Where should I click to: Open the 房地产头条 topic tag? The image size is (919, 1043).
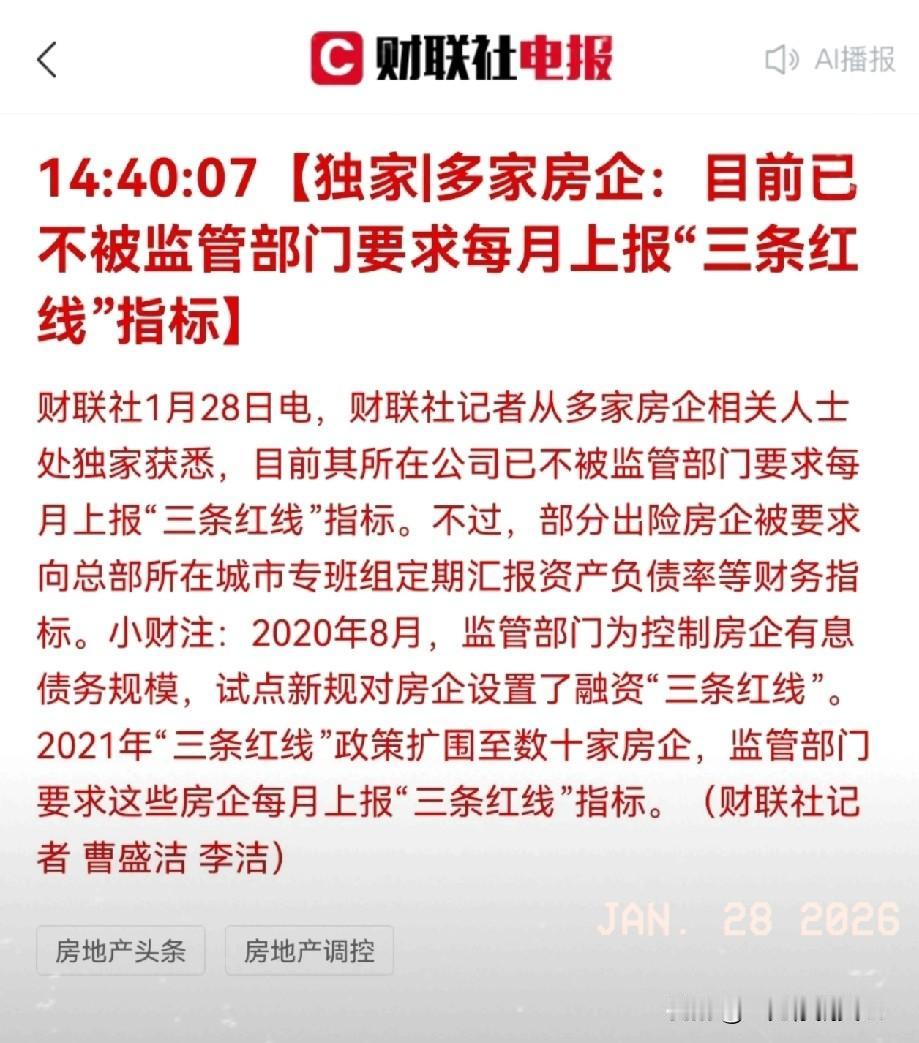[x=120, y=952]
